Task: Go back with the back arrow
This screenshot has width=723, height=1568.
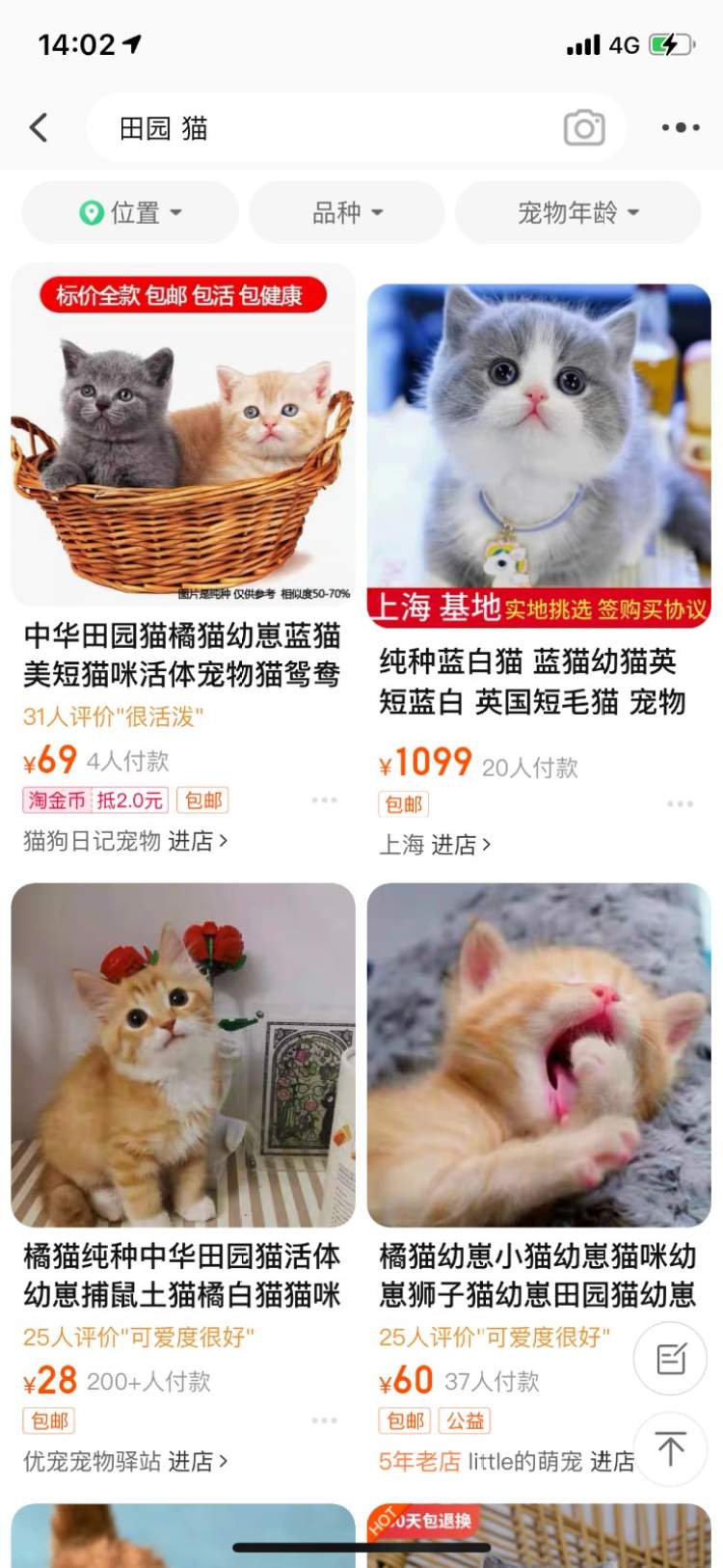Action: [x=39, y=127]
